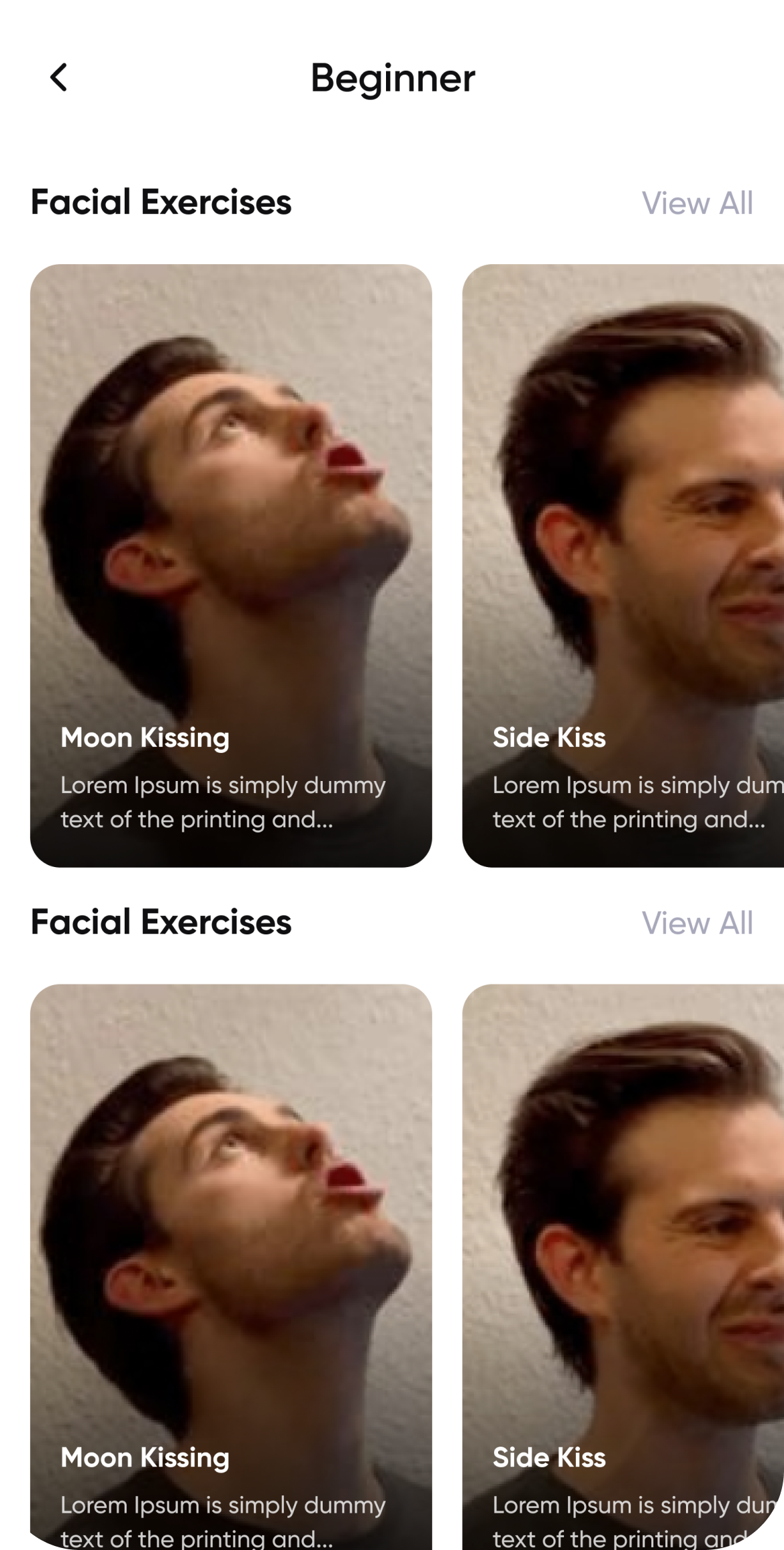Tap View All for the first Facial Exercises section
The width and height of the screenshot is (784, 1550).
point(697,203)
